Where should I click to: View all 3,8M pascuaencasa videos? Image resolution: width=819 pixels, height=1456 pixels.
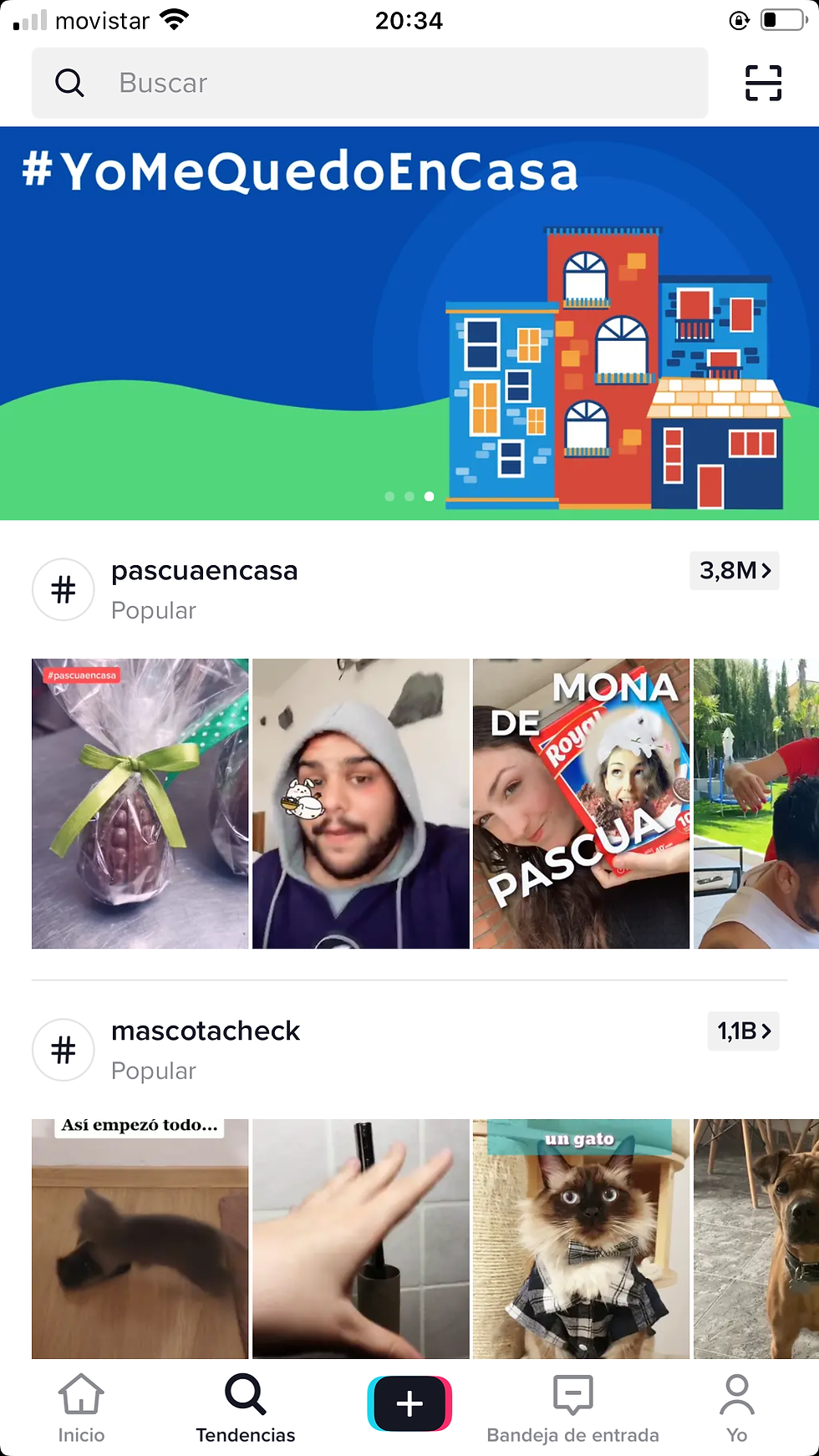click(734, 571)
